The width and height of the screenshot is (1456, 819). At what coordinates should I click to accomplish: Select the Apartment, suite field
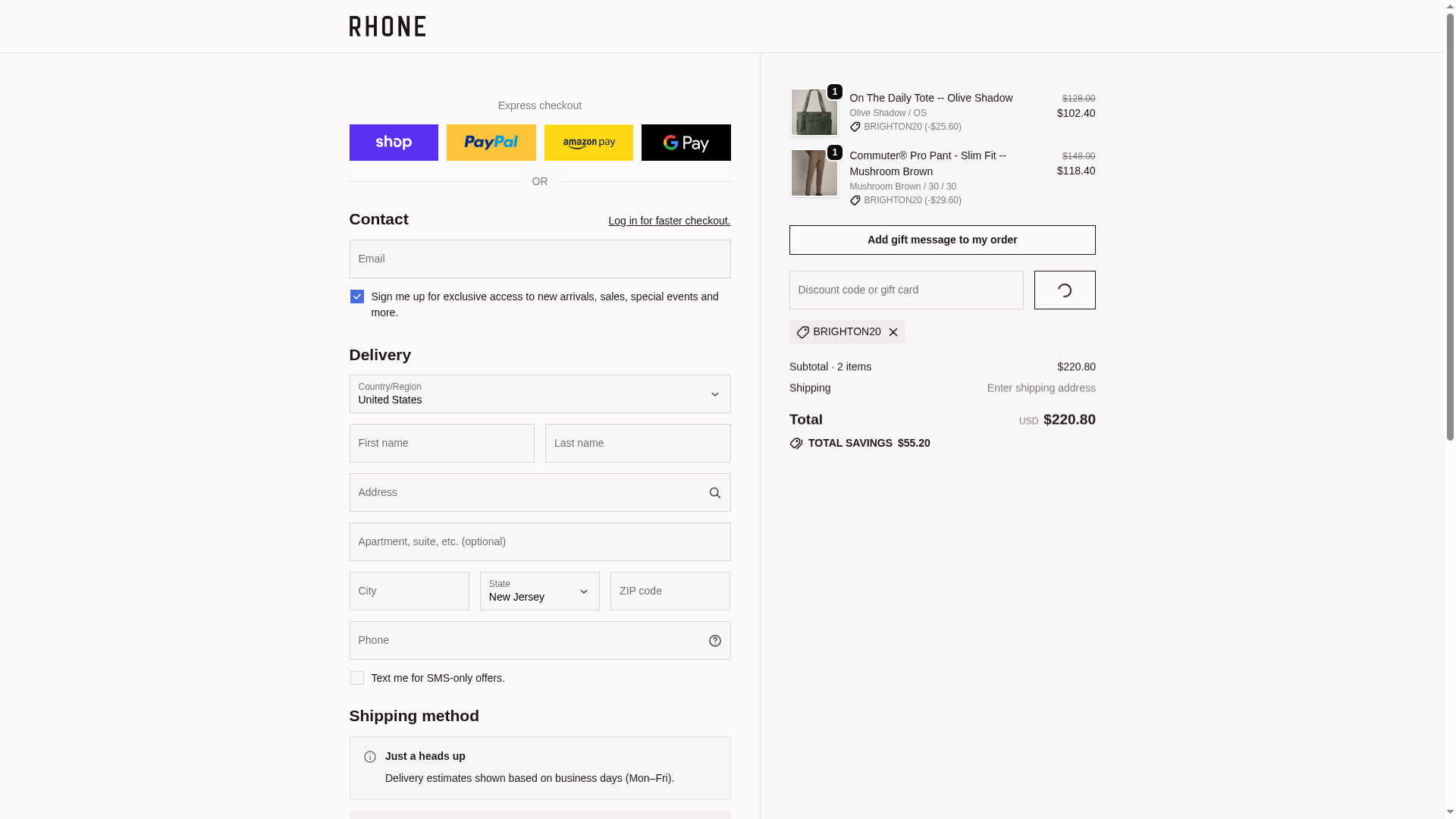point(539,542)
